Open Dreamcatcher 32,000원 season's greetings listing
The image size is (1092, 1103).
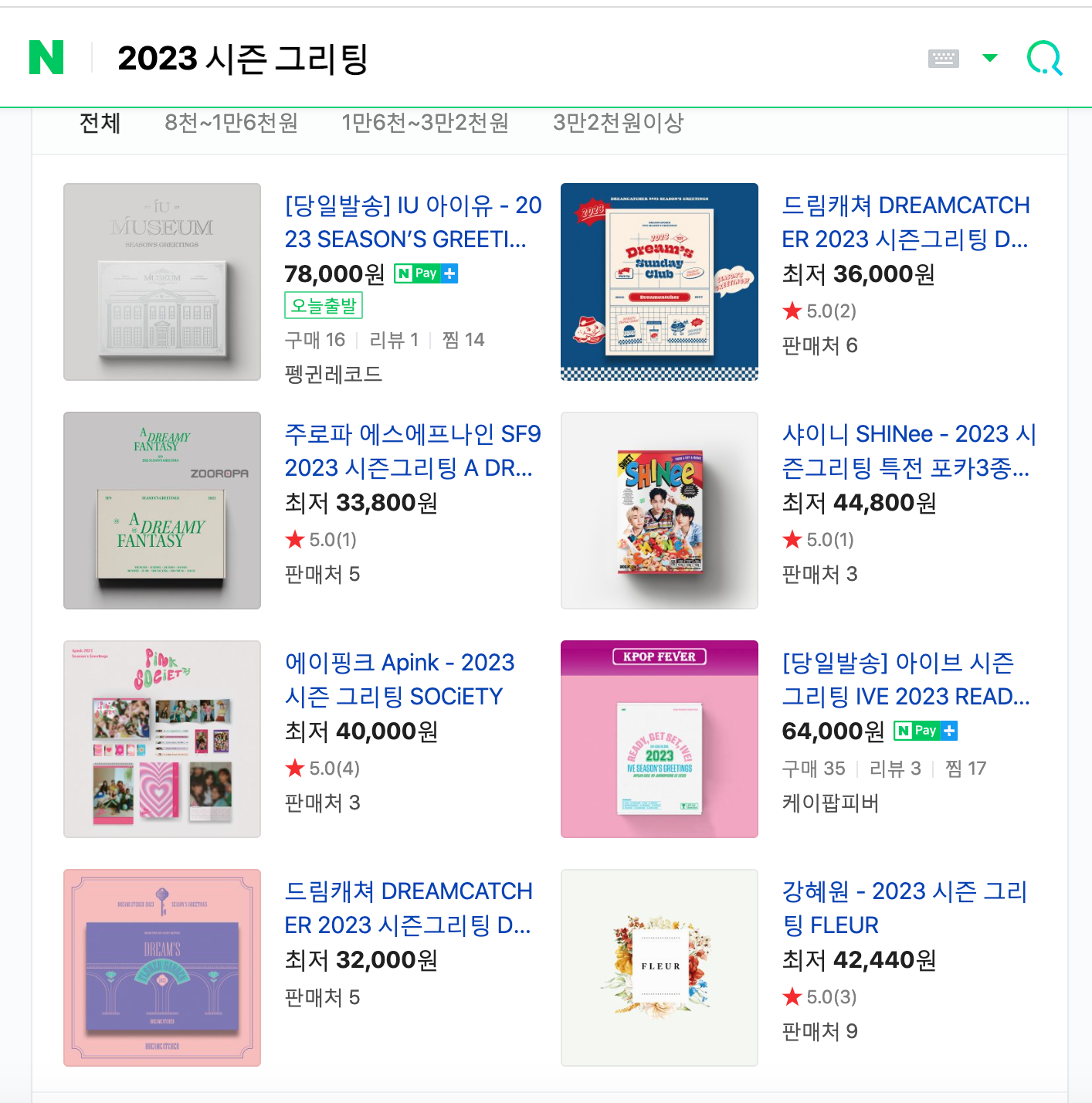point(408,908)
